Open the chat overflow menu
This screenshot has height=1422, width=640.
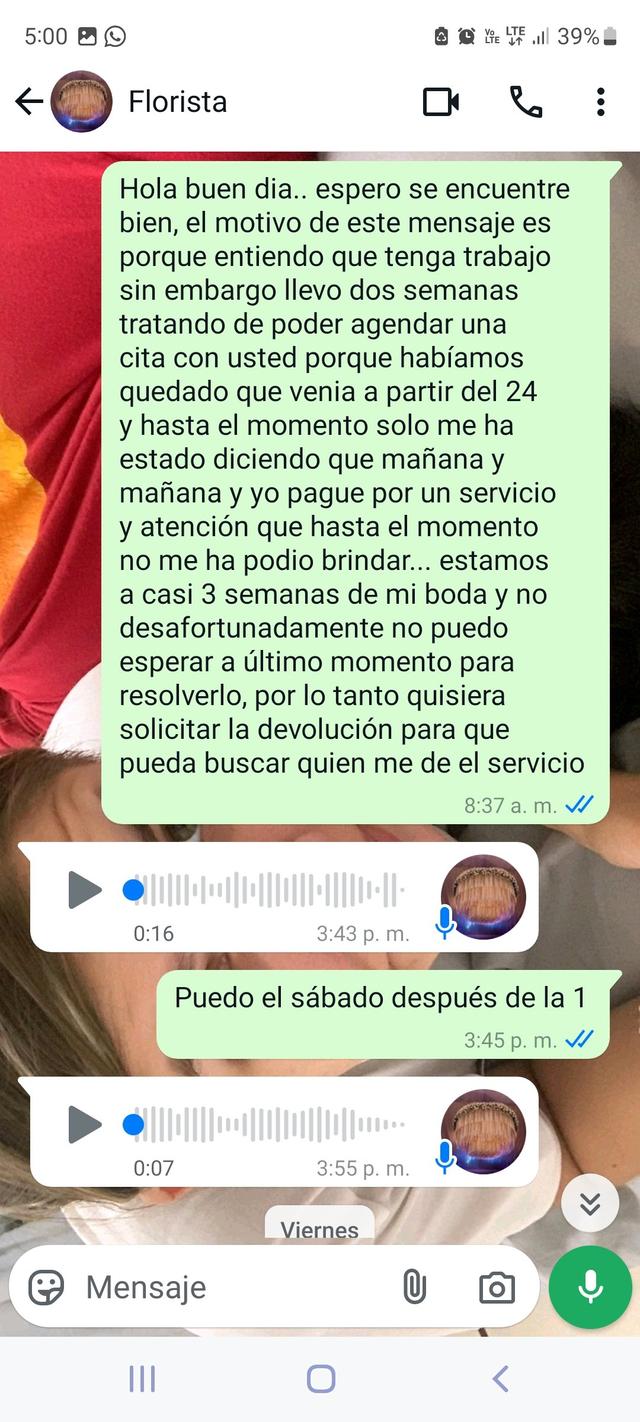pos(600,101)
